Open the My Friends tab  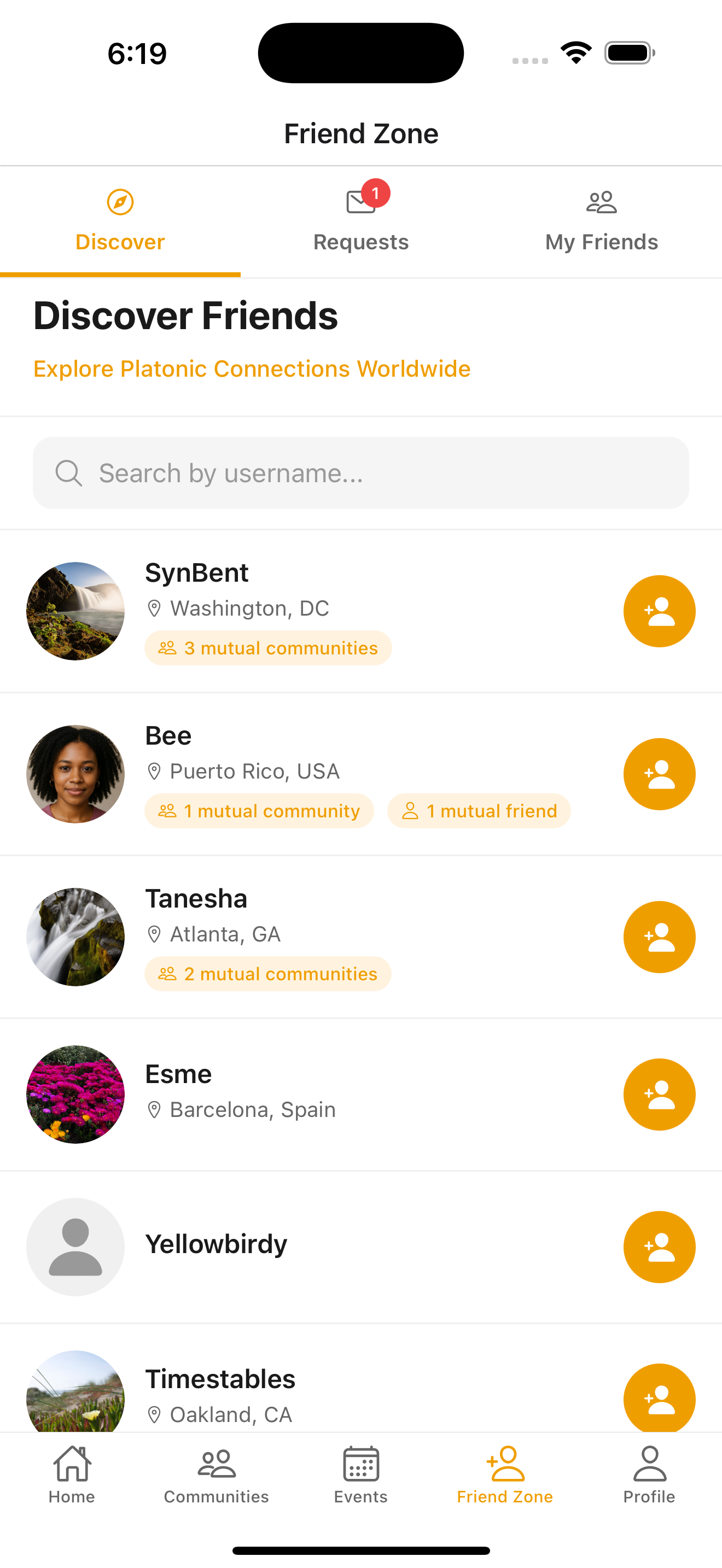pyautogui.click(x=602, y=221)
